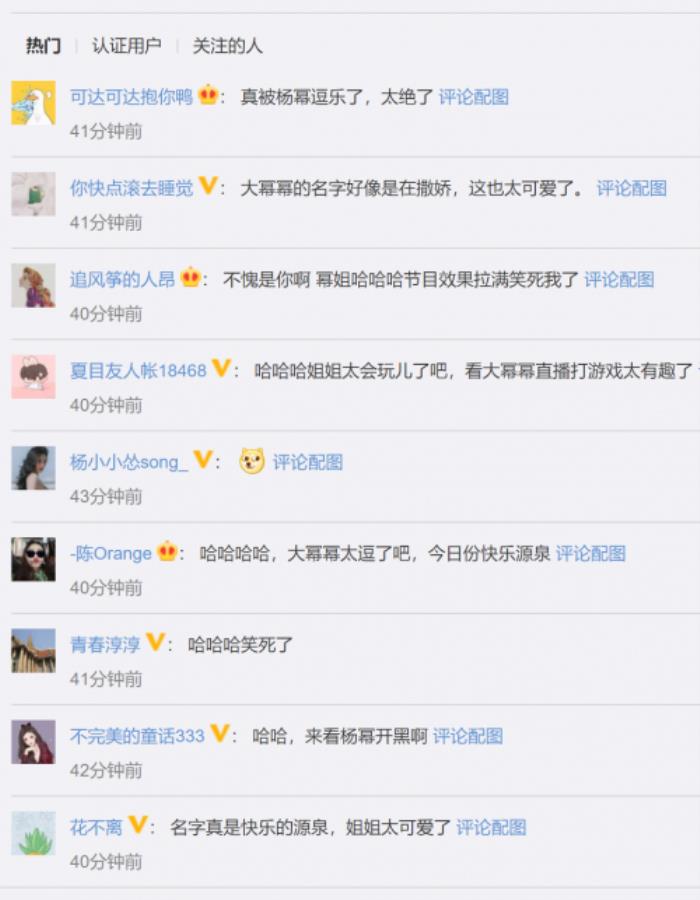Screen dimensions: 700x900
Task: Switch to the 热门 tab
Action: pyautogui.click(x=43, y=46)
